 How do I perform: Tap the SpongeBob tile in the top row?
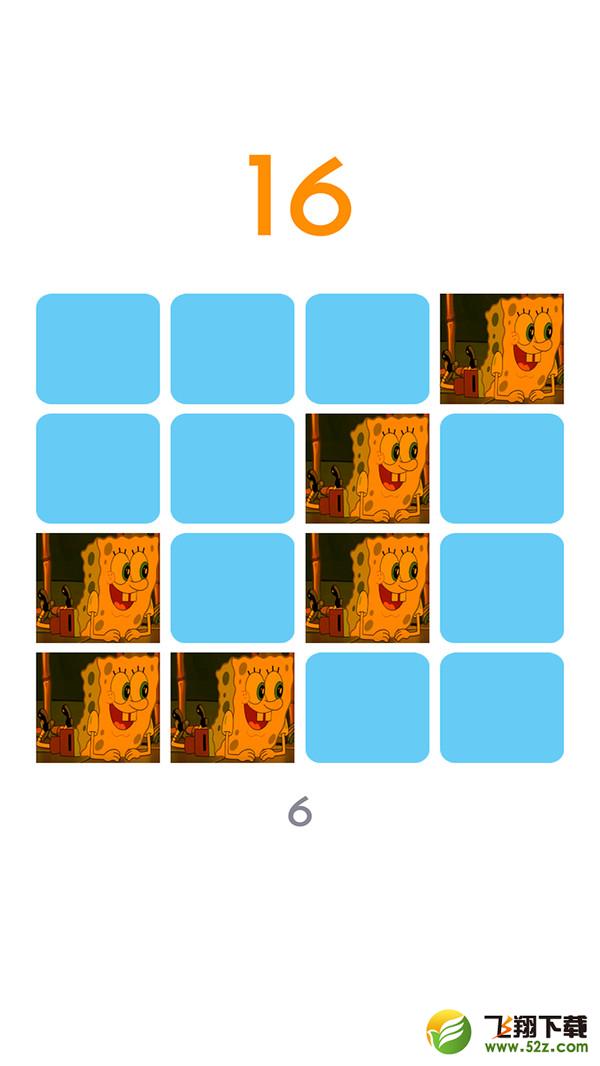501,349
